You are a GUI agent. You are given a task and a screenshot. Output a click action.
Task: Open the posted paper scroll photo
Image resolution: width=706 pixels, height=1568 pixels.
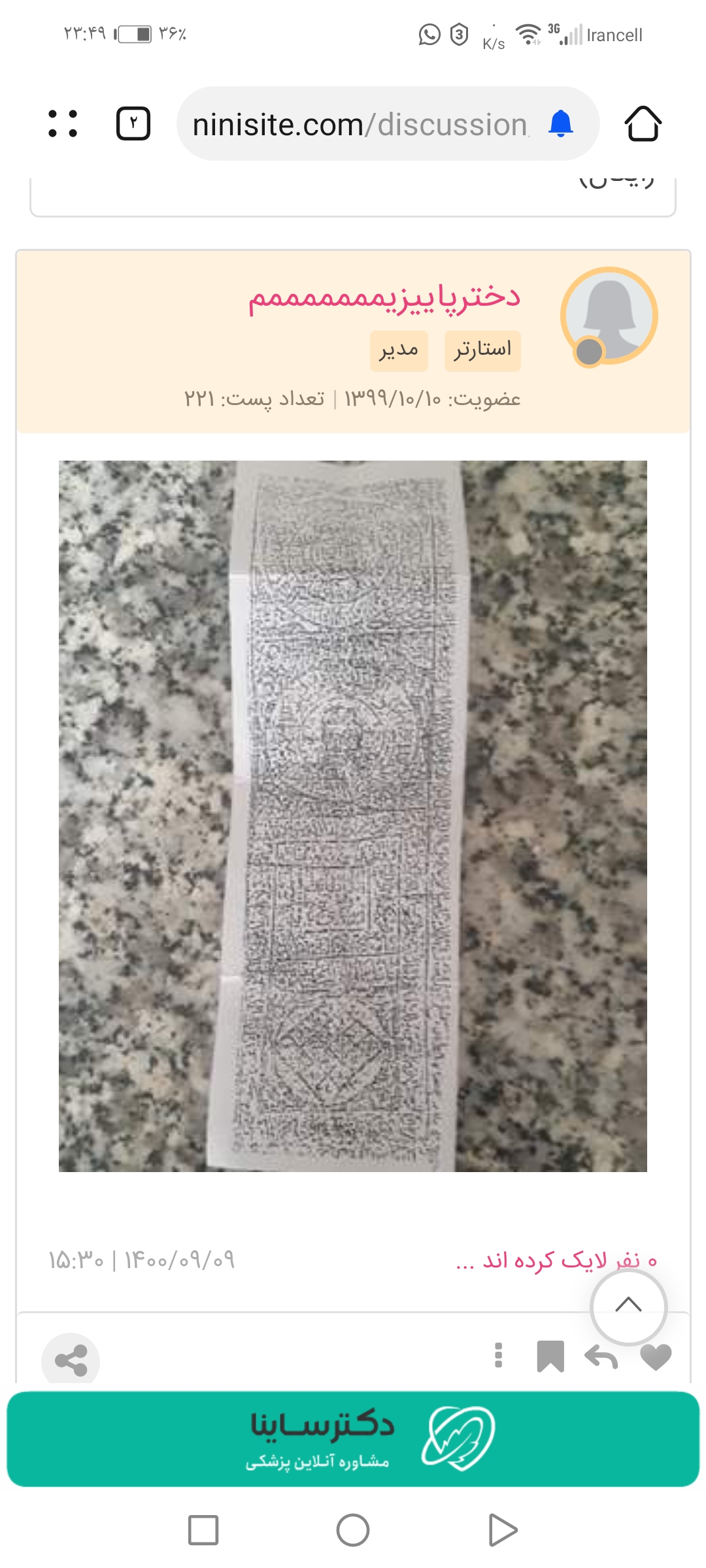coord(353,815)
